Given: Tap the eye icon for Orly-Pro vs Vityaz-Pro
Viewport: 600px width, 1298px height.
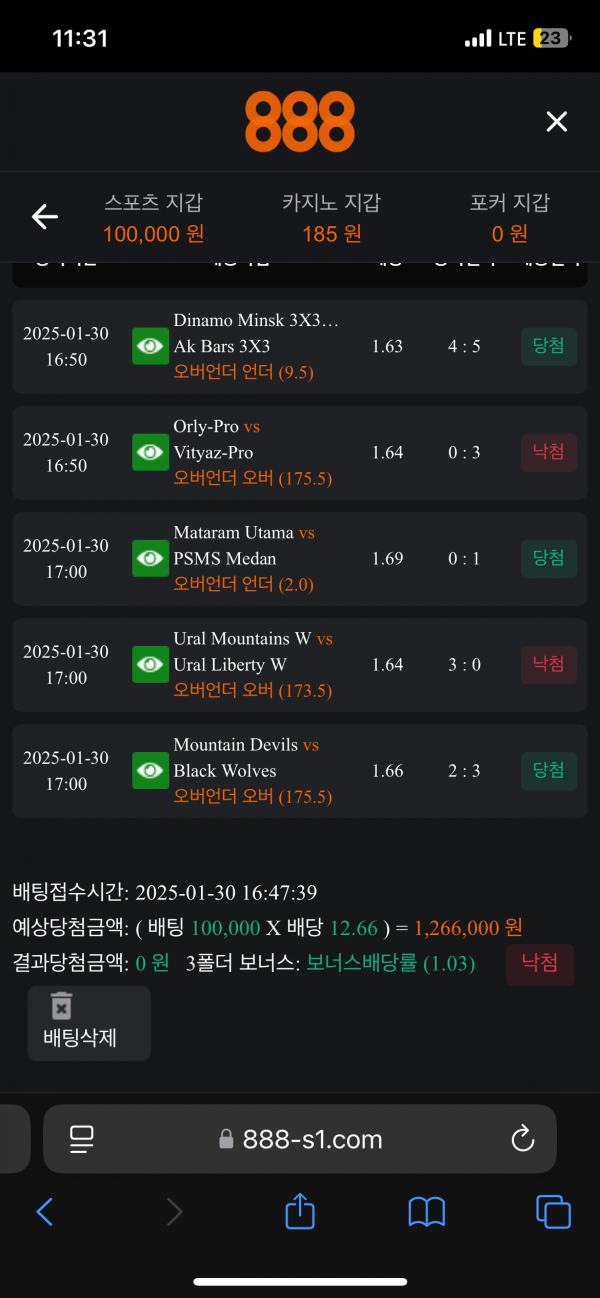Looking at the screenshot, I should point(150,452).
